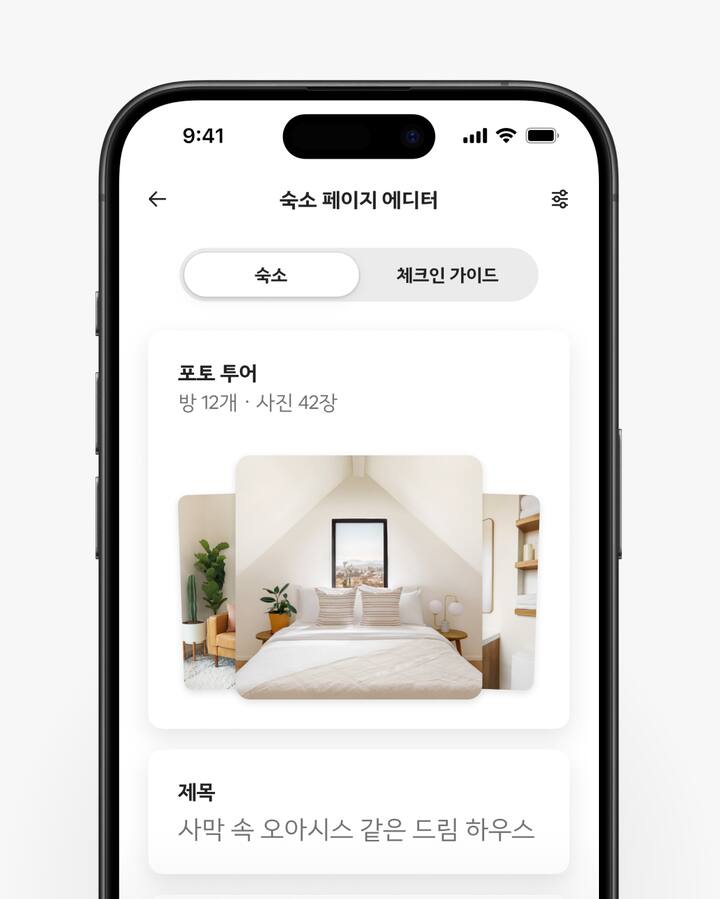Open the 포토 투어 card

[x=358, y=530]
